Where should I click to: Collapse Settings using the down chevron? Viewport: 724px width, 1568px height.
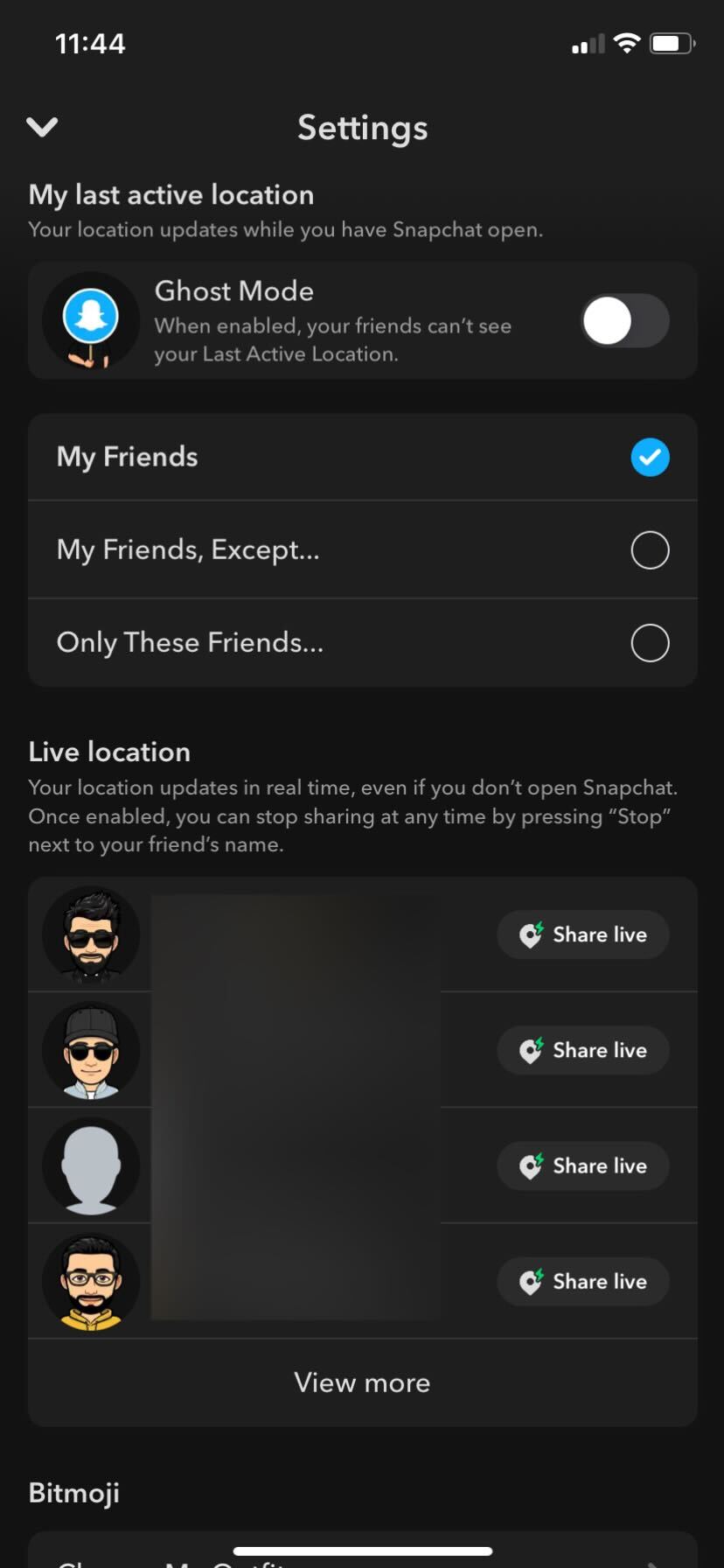[x=41, y=128]
